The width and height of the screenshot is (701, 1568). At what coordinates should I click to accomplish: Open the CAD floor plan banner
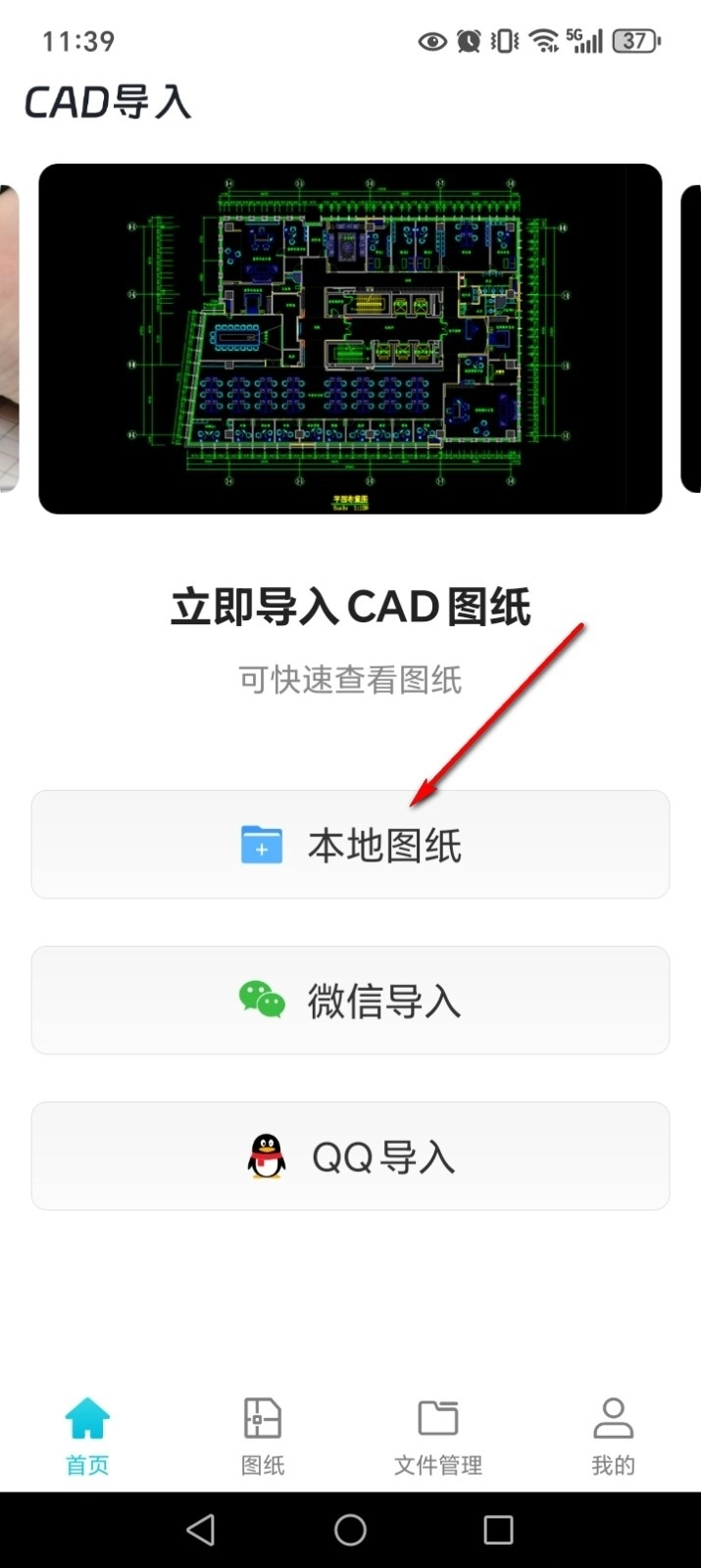click(350, 339)
